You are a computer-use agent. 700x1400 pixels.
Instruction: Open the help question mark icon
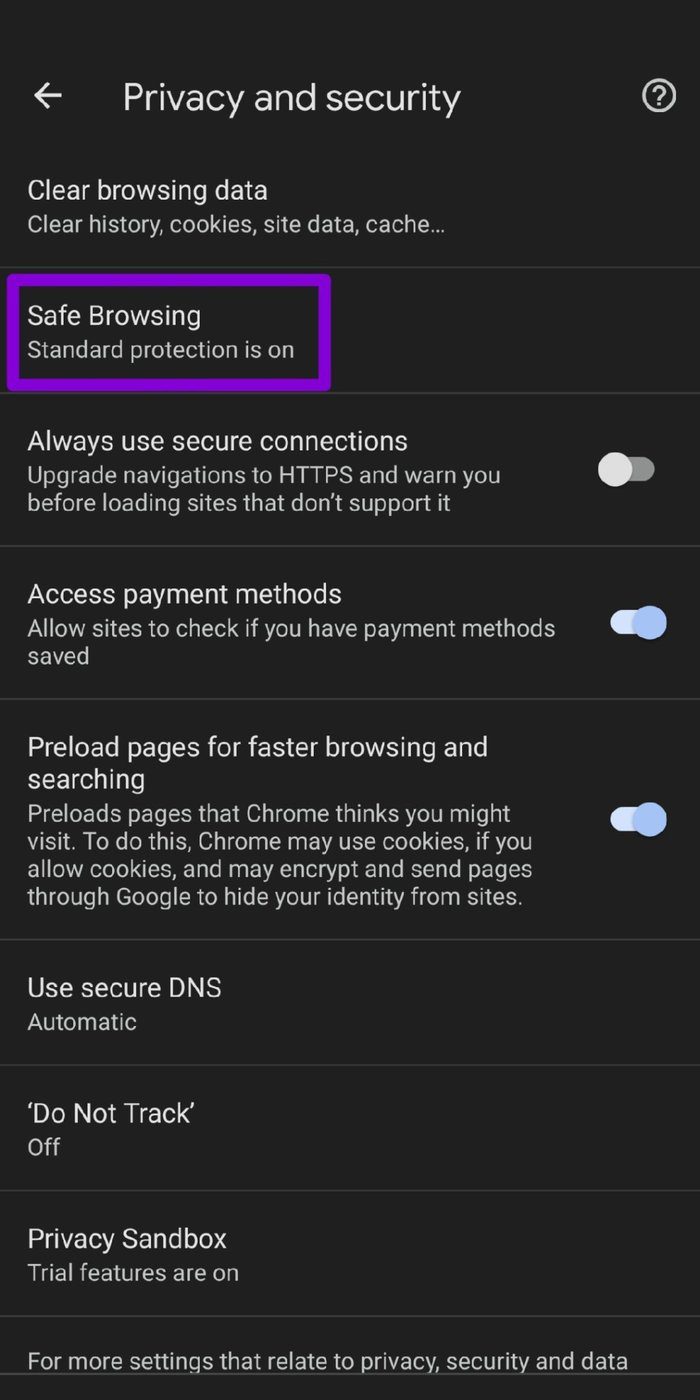click(658, 96)
